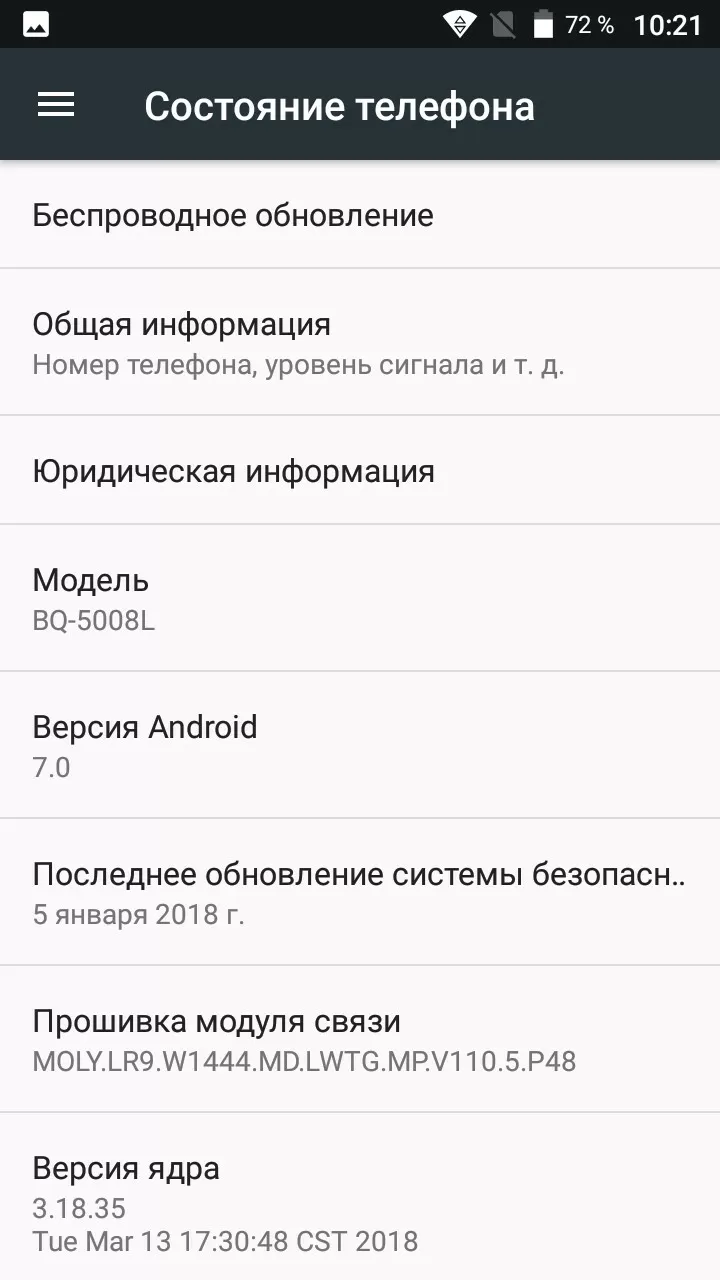Tap the Модель BQ-5008L row

(x=360, y=598)
